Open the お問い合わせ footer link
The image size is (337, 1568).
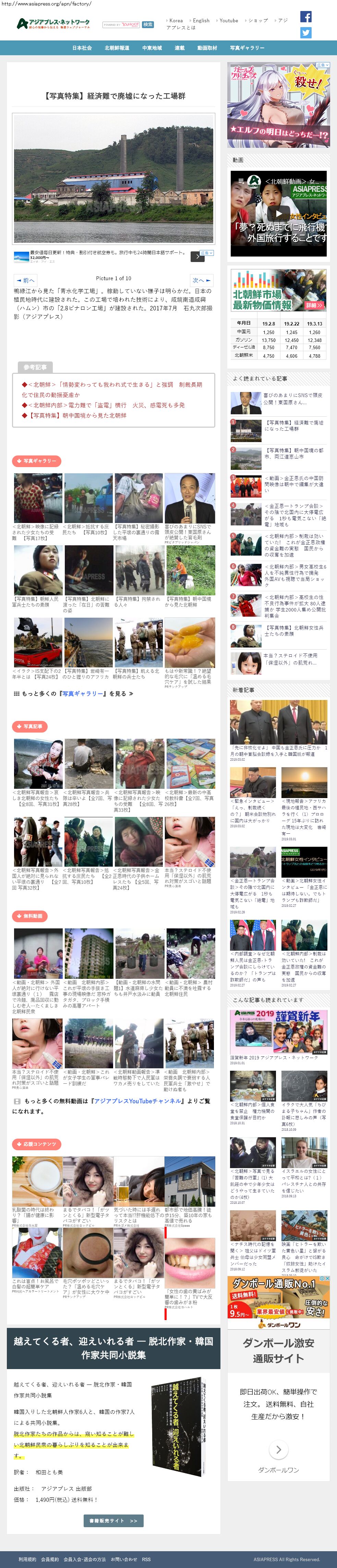click(123, 1559)
